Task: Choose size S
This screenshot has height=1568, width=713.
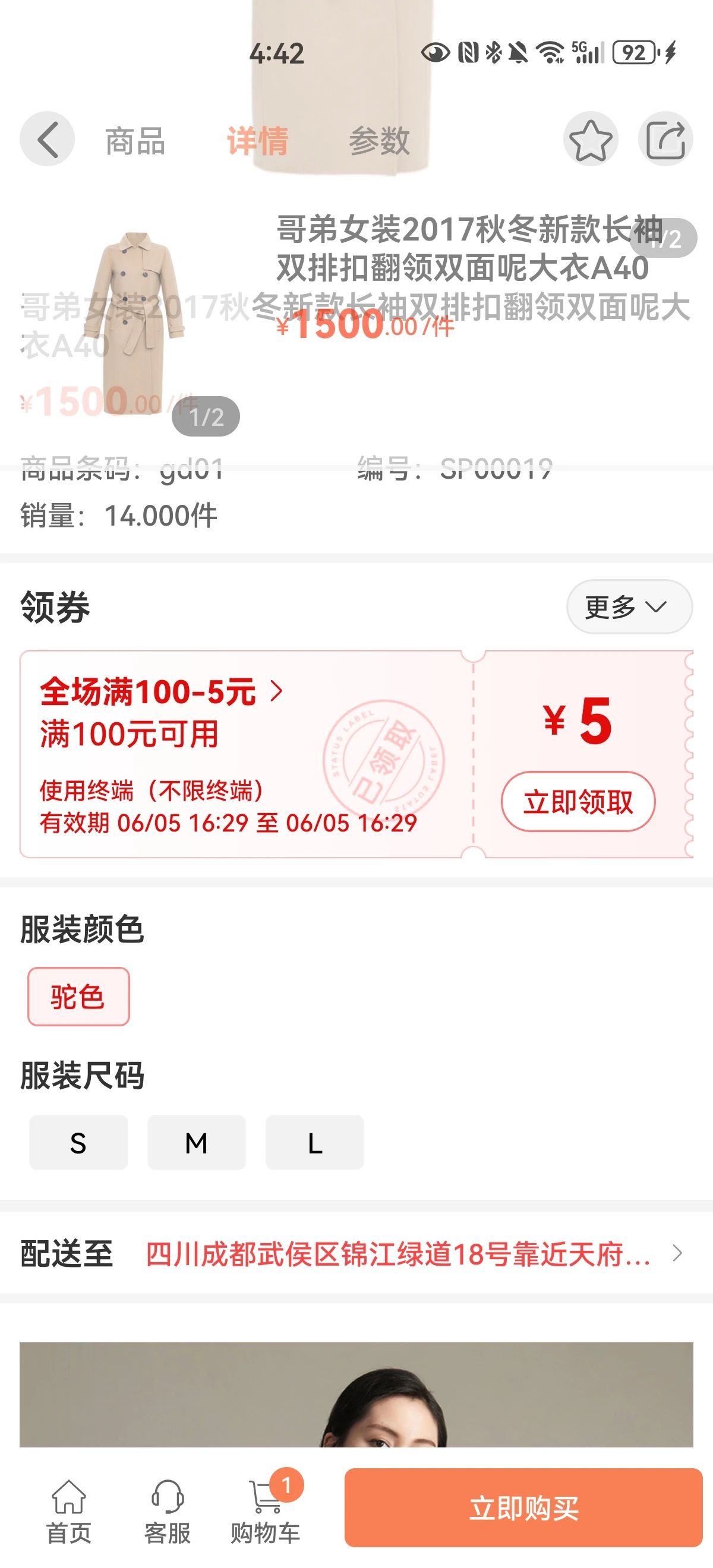Action: 78,1143
